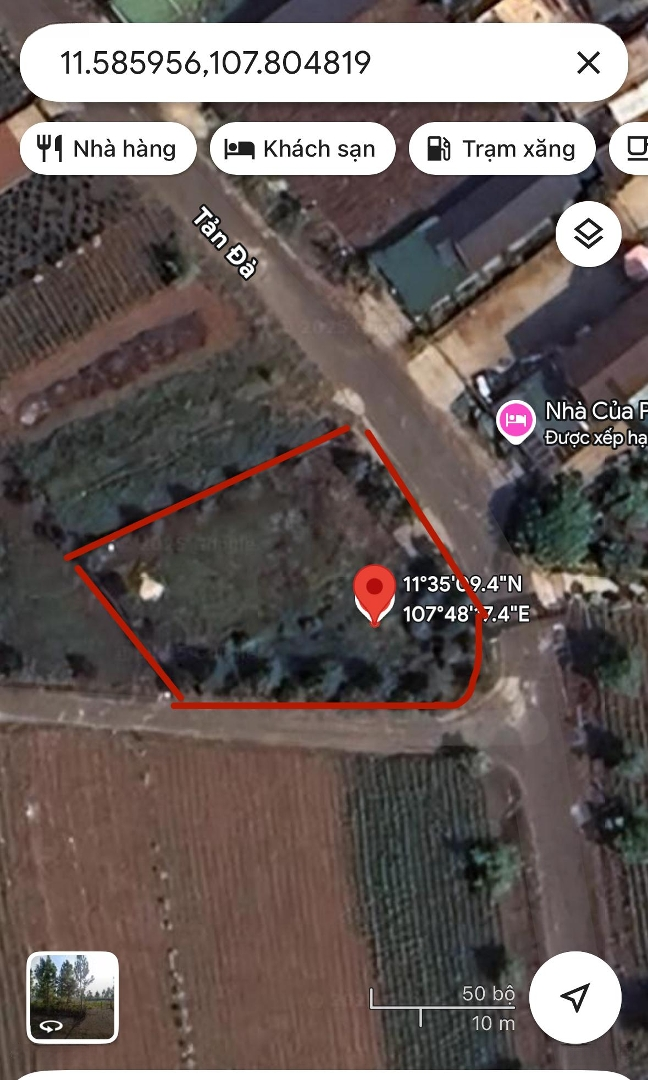Clear the coordinates from the search box
The image size is (648, 1080).
tap(588, 64)
